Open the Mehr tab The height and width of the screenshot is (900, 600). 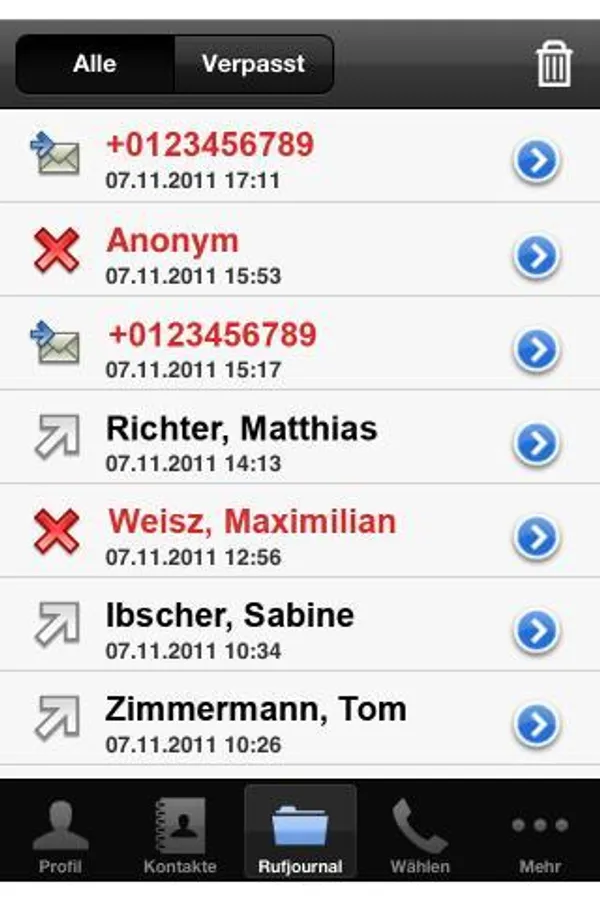pyautogui.click(x=540, y=836)
